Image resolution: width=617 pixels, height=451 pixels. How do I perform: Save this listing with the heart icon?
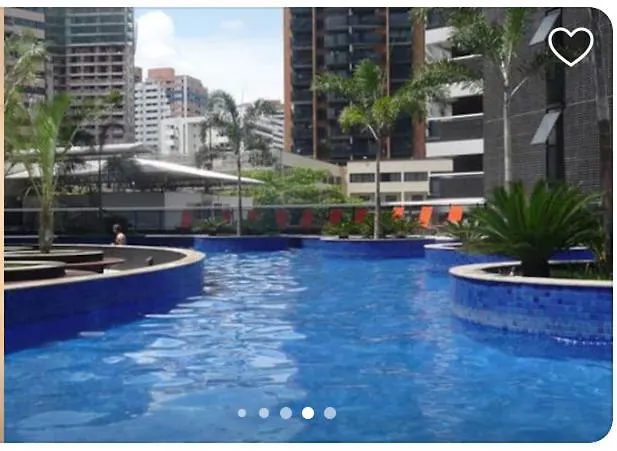click(570, 45)
